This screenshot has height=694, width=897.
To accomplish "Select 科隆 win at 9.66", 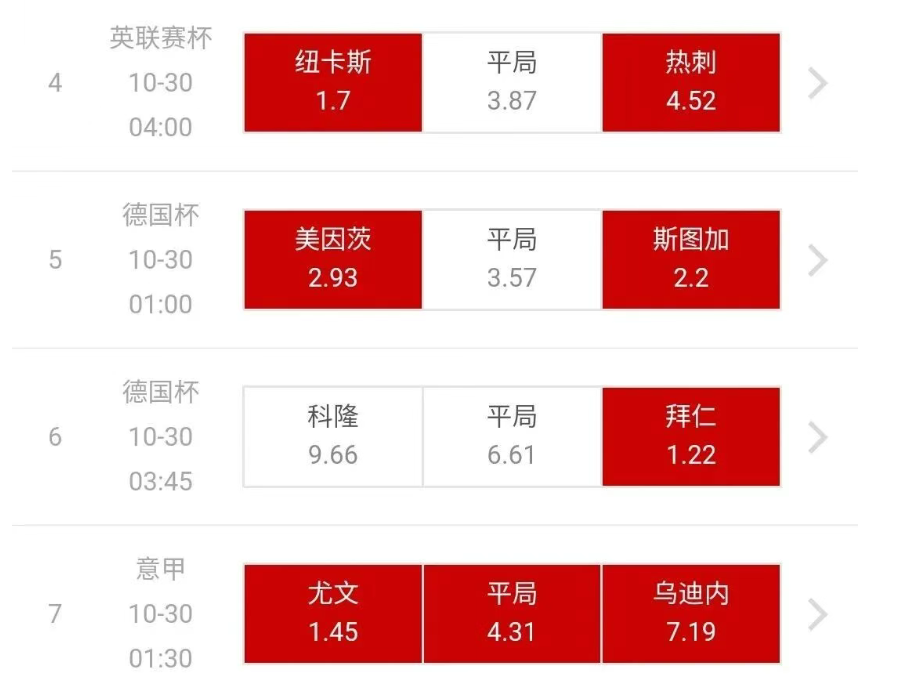I will pos(333,436).
